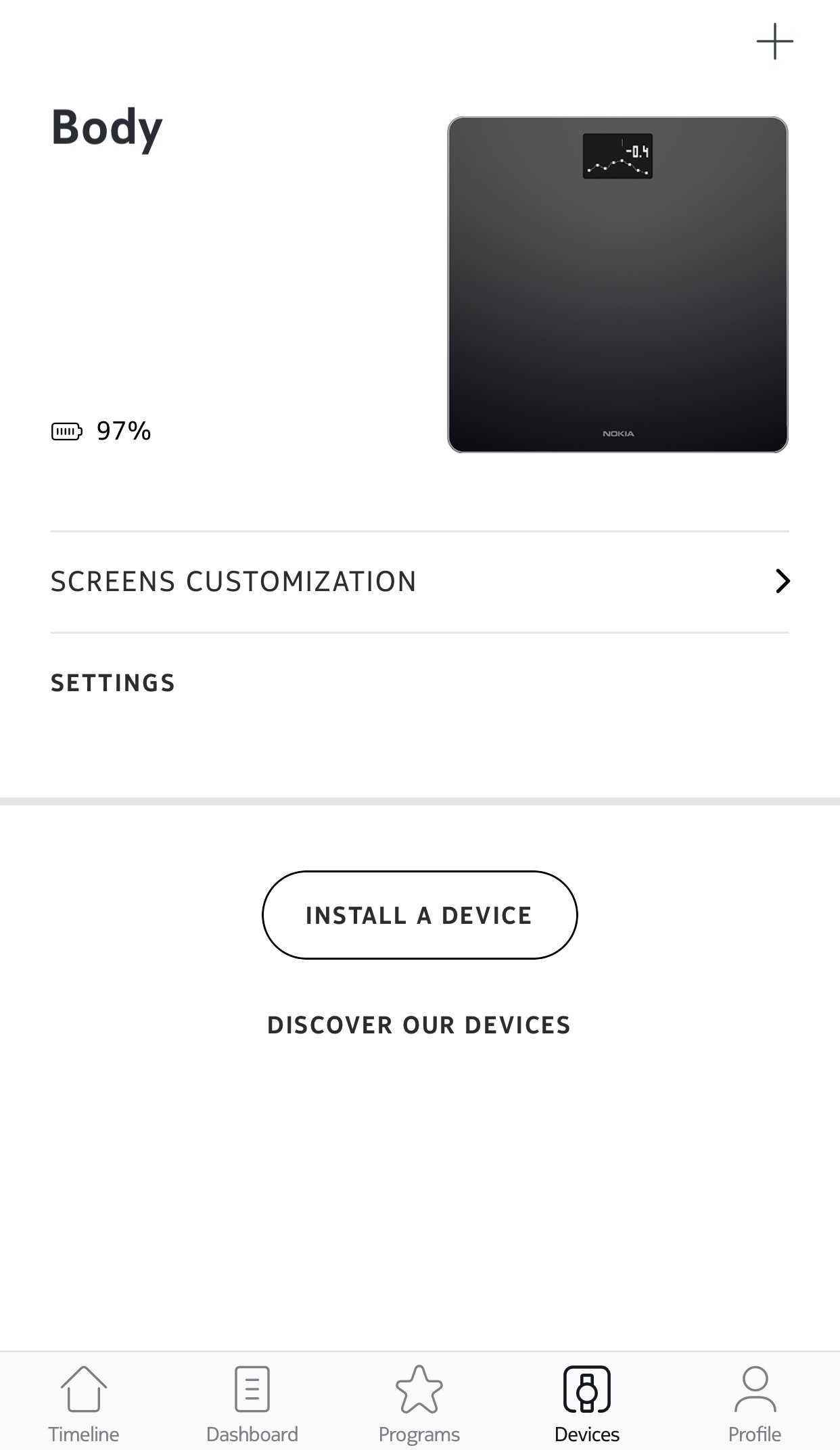Go to the Profile tab
Image resolution: width=840 pixels, height=1450 pixels.
tap(755, 1404)
